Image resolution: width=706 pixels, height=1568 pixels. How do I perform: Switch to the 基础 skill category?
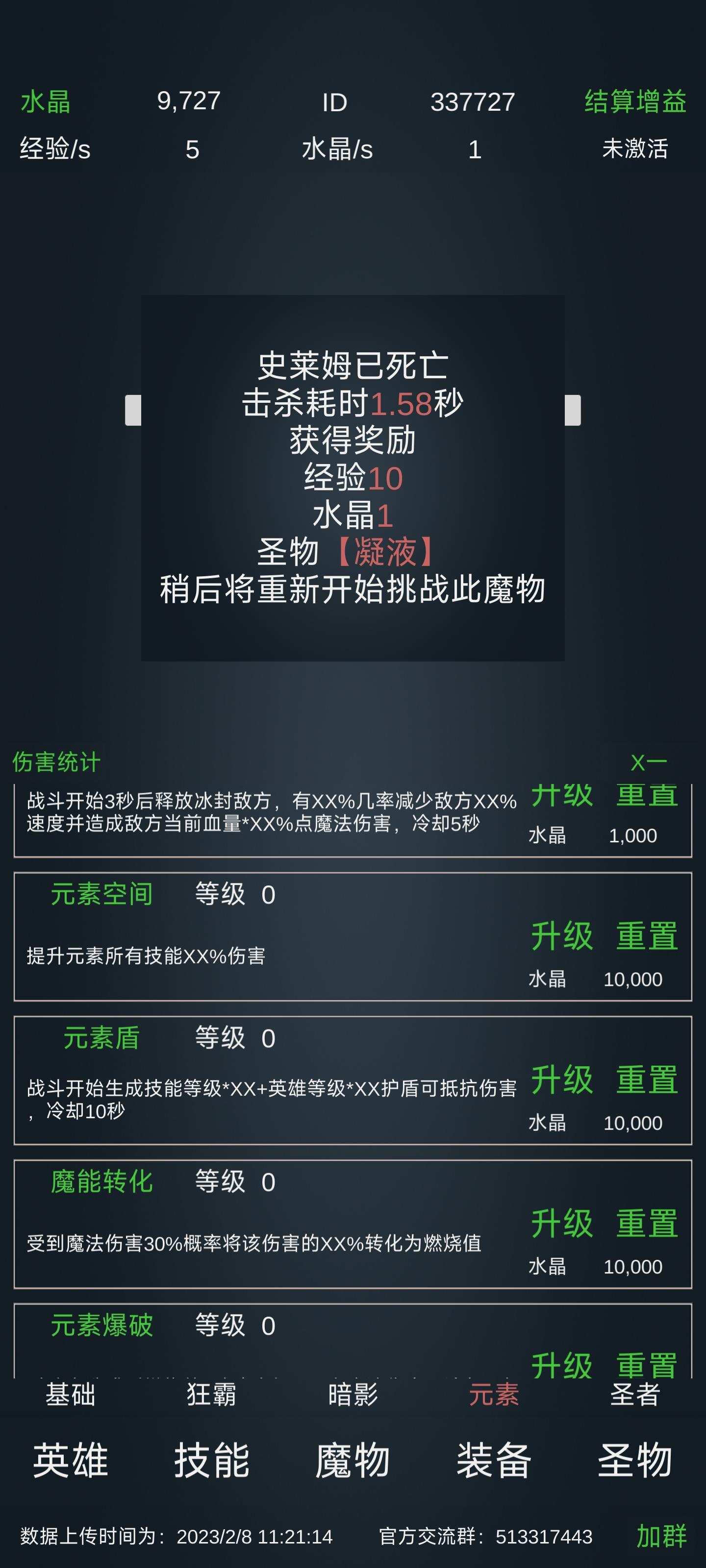[70, 1394]
